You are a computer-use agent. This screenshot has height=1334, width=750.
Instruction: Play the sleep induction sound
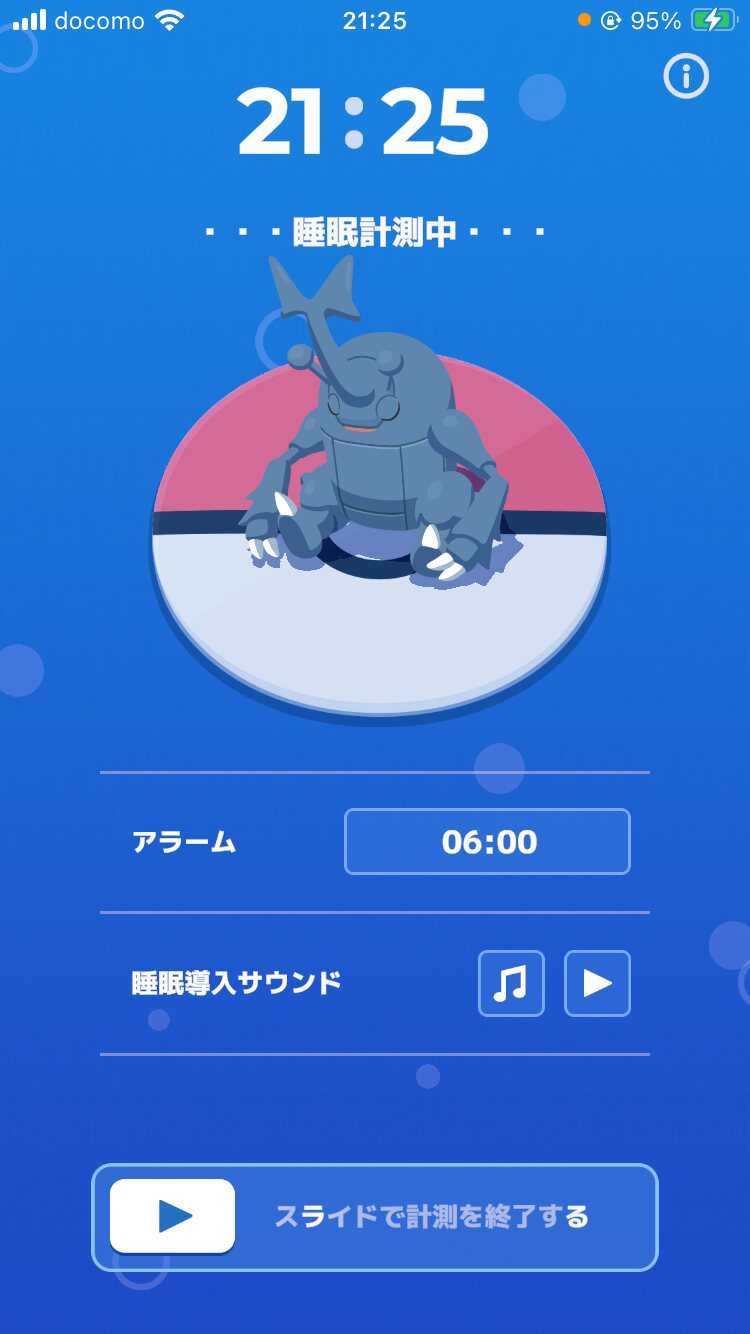(x=597, y=983)
